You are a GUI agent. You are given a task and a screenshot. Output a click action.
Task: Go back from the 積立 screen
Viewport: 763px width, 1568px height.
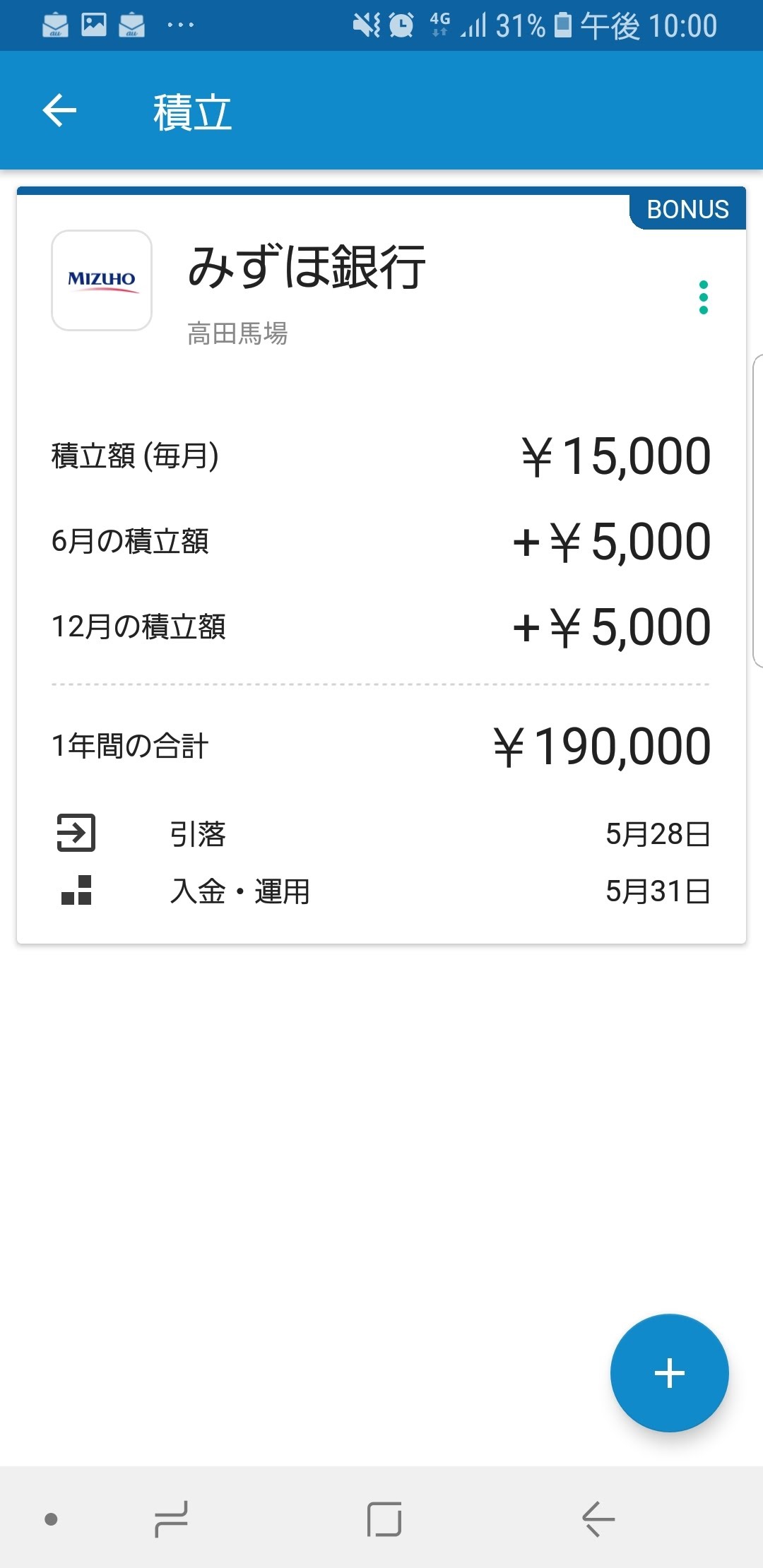(59, 111)
